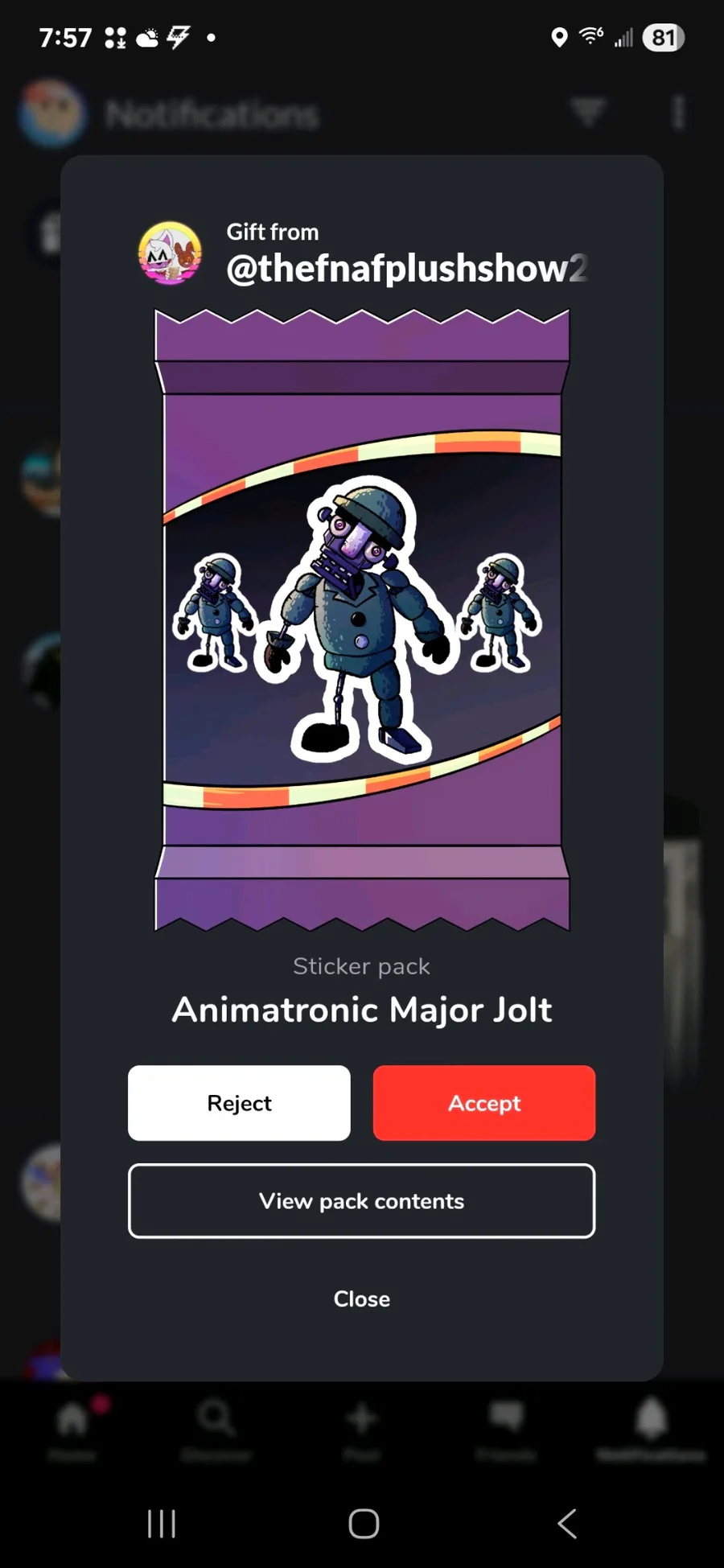The image size is (724, 1568).
Task: Accept the Animatronic Major Jolt sticker pack
Action: point(483,1102)
